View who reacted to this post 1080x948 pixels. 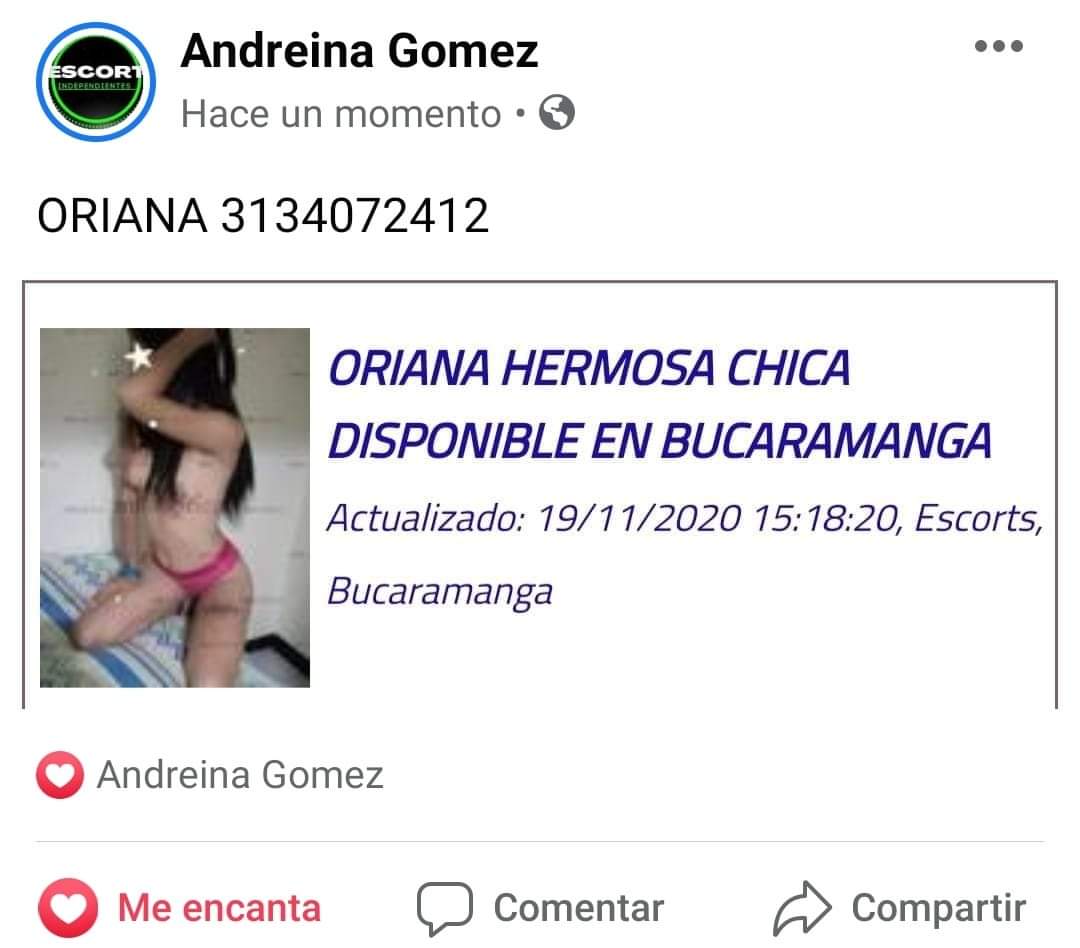210,776
